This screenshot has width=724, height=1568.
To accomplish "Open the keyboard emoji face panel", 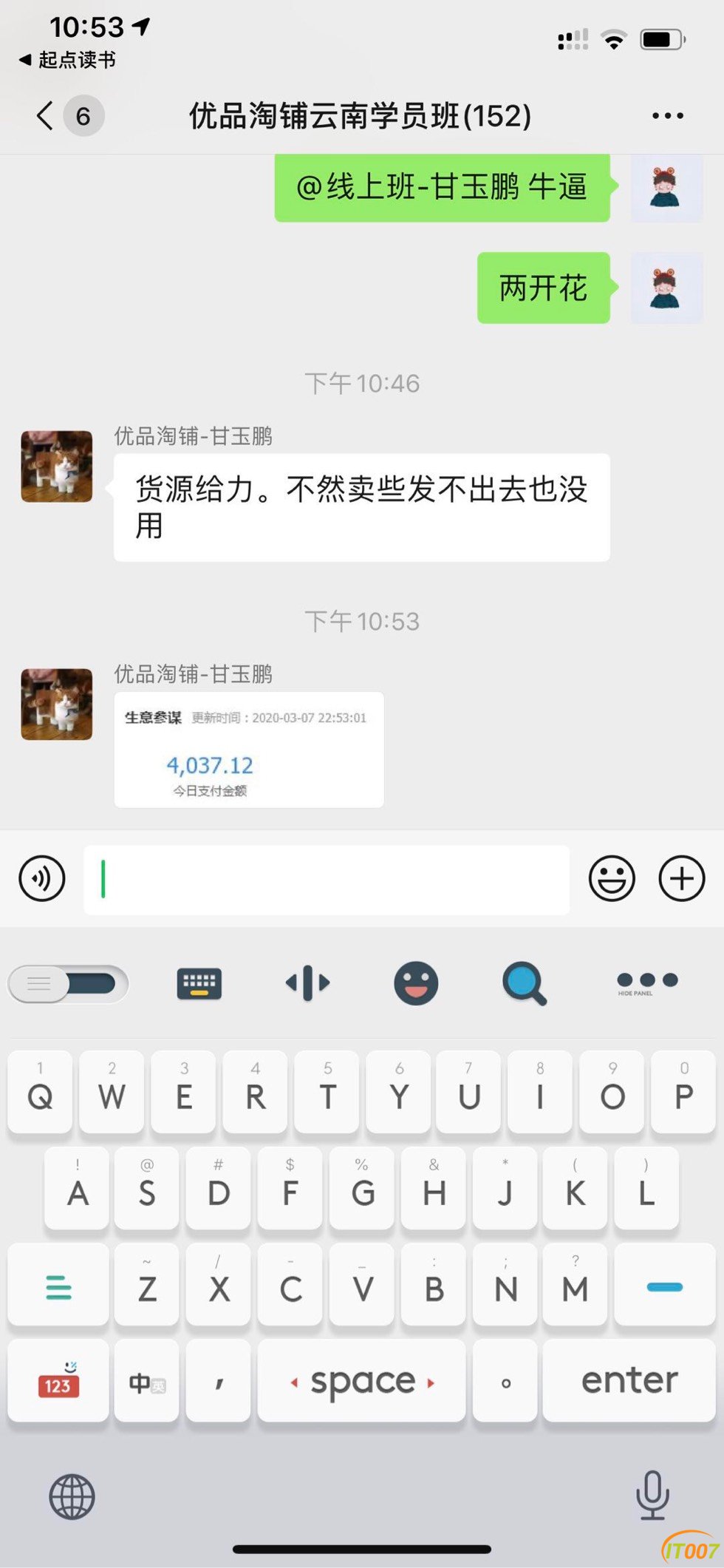I will coord(416,984).
